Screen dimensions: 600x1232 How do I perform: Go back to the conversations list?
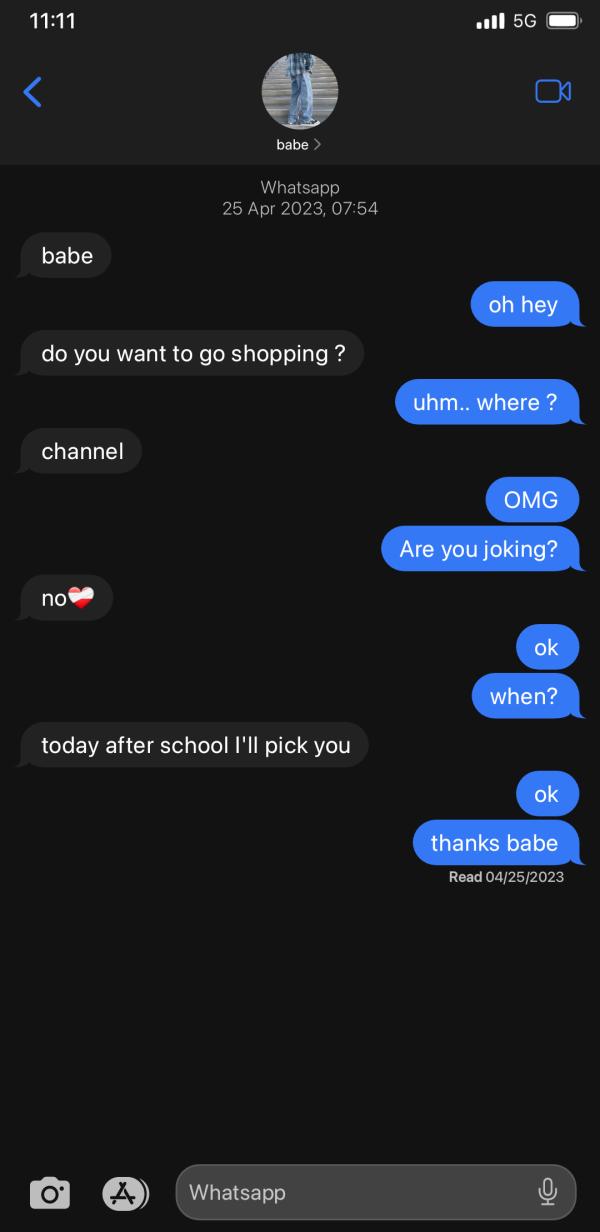[33, 92]
